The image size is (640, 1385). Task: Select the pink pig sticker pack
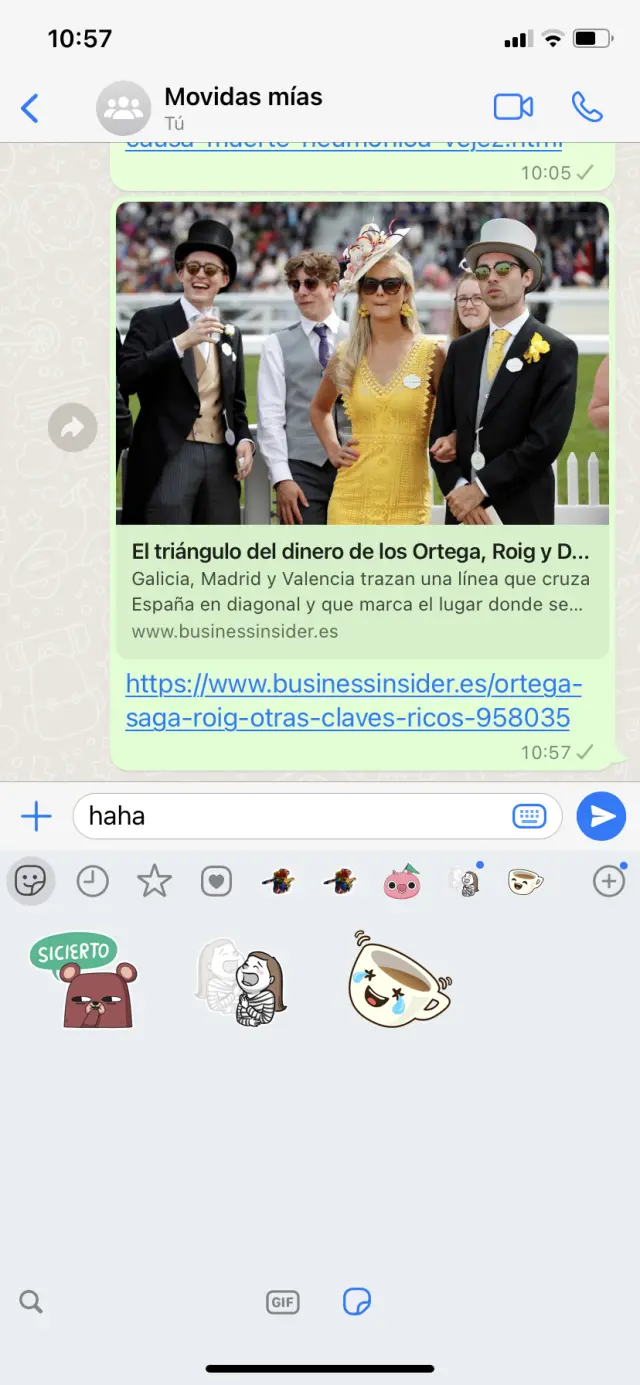pos(402,881)
